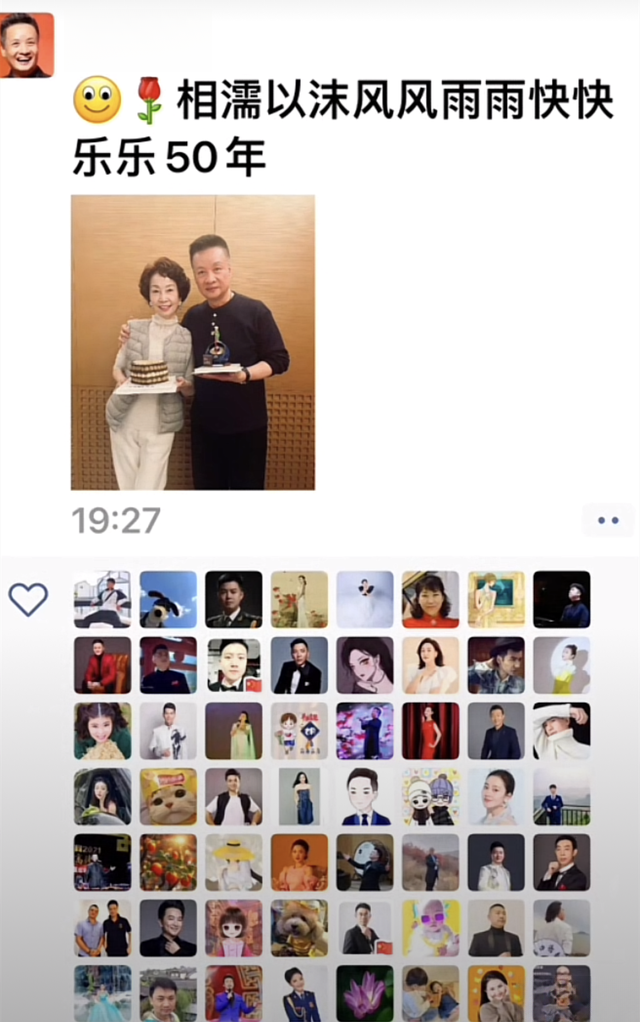Open the two-dot like and comment menu
Viewport: 640px width, 1022px height.
pos(608,520)
